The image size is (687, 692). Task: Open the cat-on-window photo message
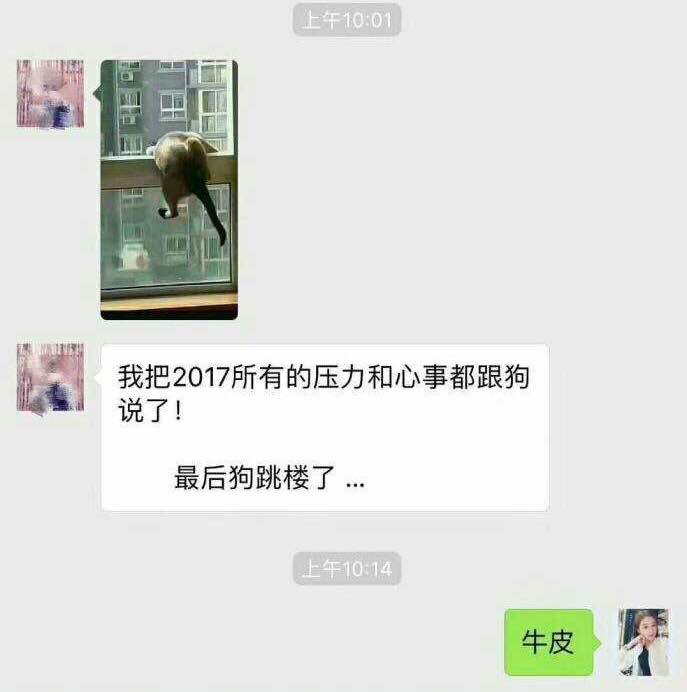pyautogui.click(x=169, y=189)
